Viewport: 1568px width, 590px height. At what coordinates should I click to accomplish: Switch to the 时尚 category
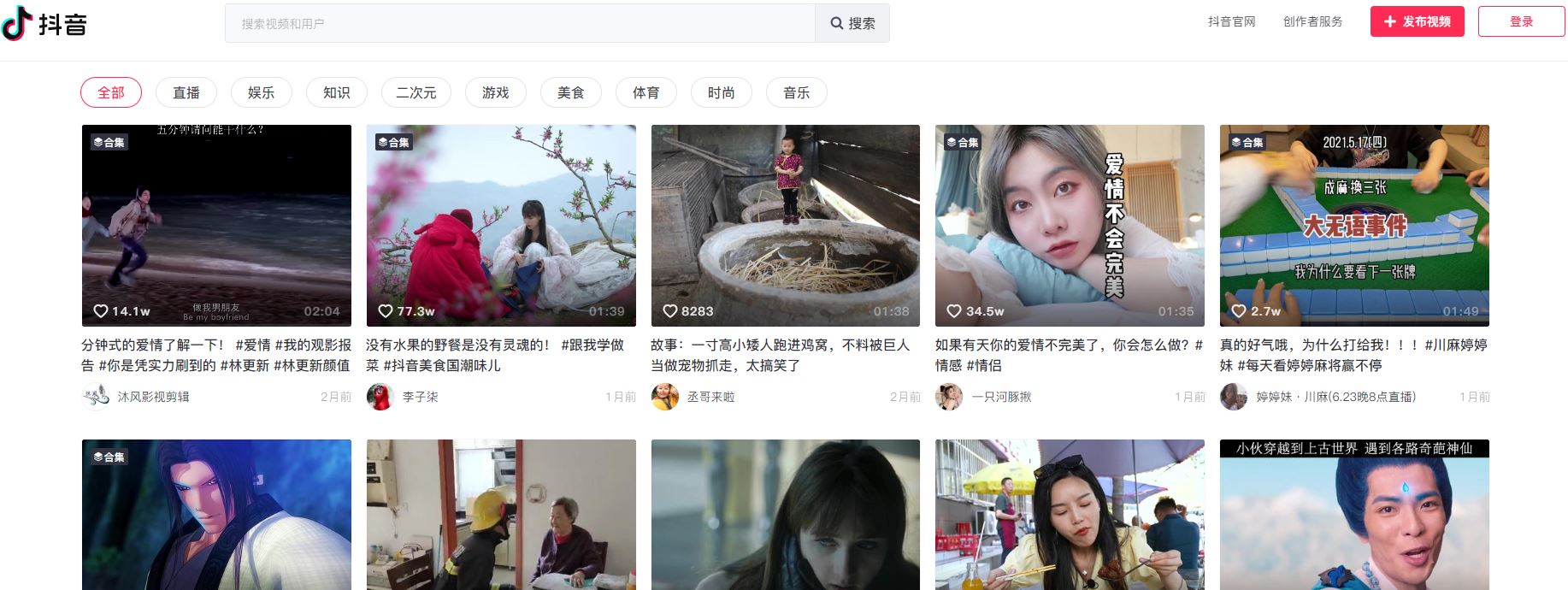pos(722,92)
